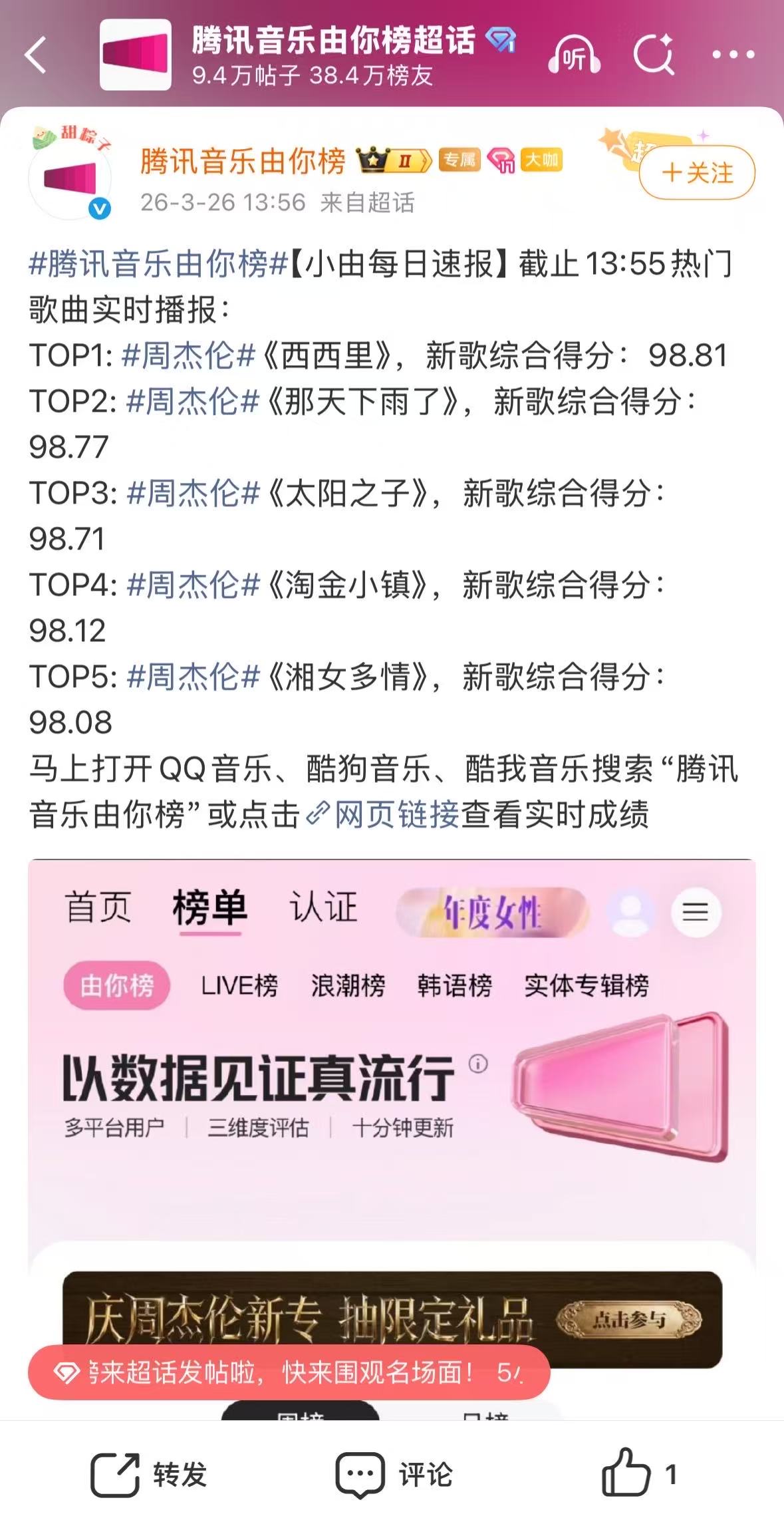Open #周杰伦# hashtag beside 《西西里》

click(189, 355)
